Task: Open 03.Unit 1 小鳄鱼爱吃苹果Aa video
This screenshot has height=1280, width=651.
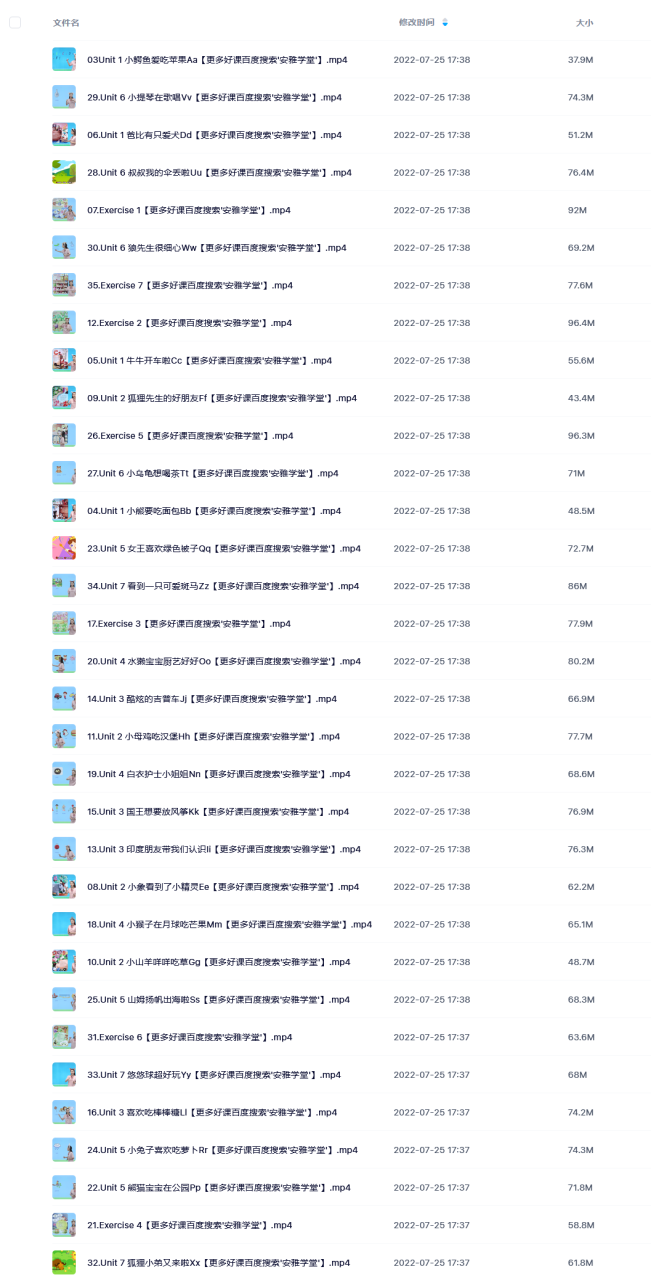Action: 217,60
